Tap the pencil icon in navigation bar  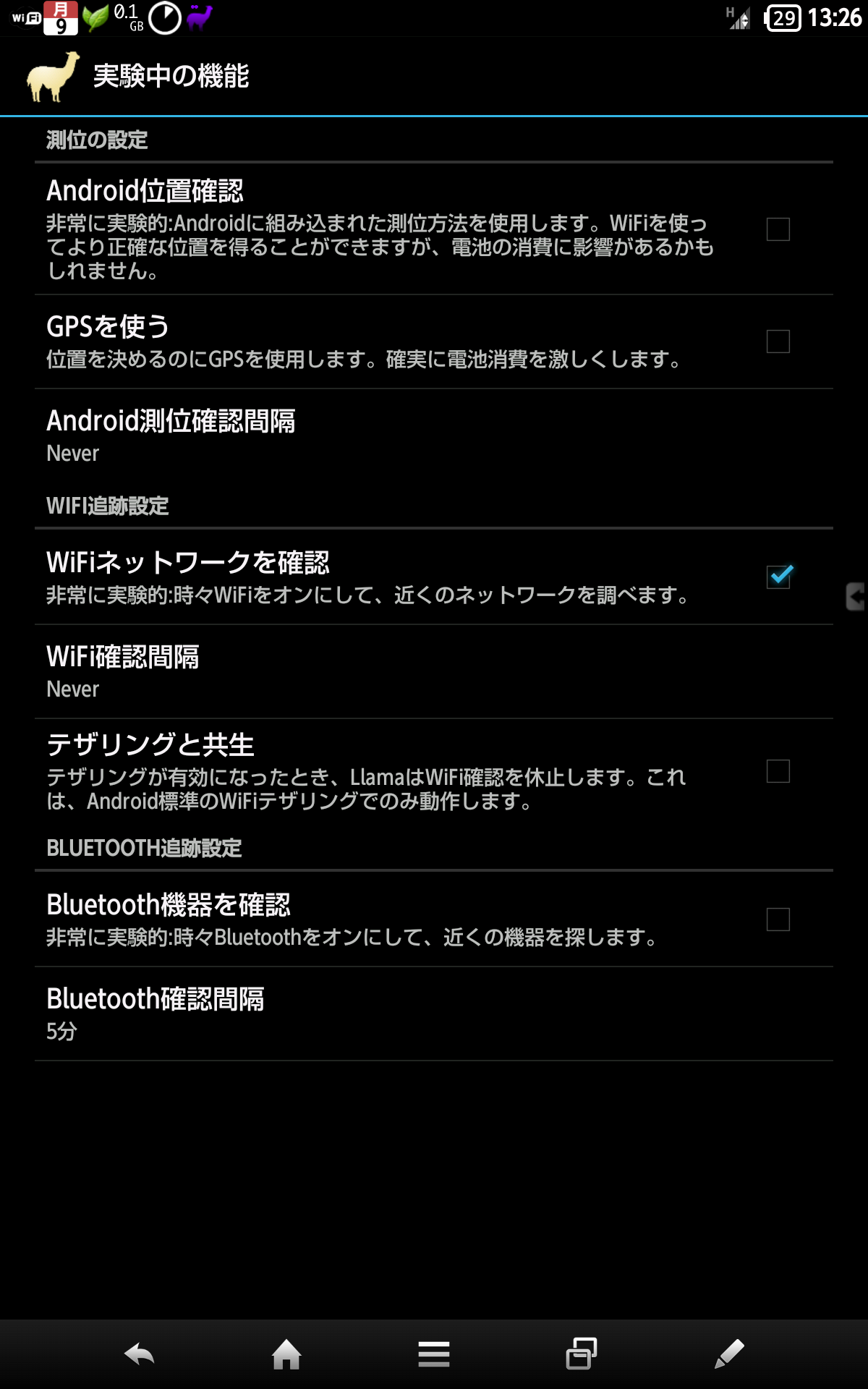point(728,1354)
